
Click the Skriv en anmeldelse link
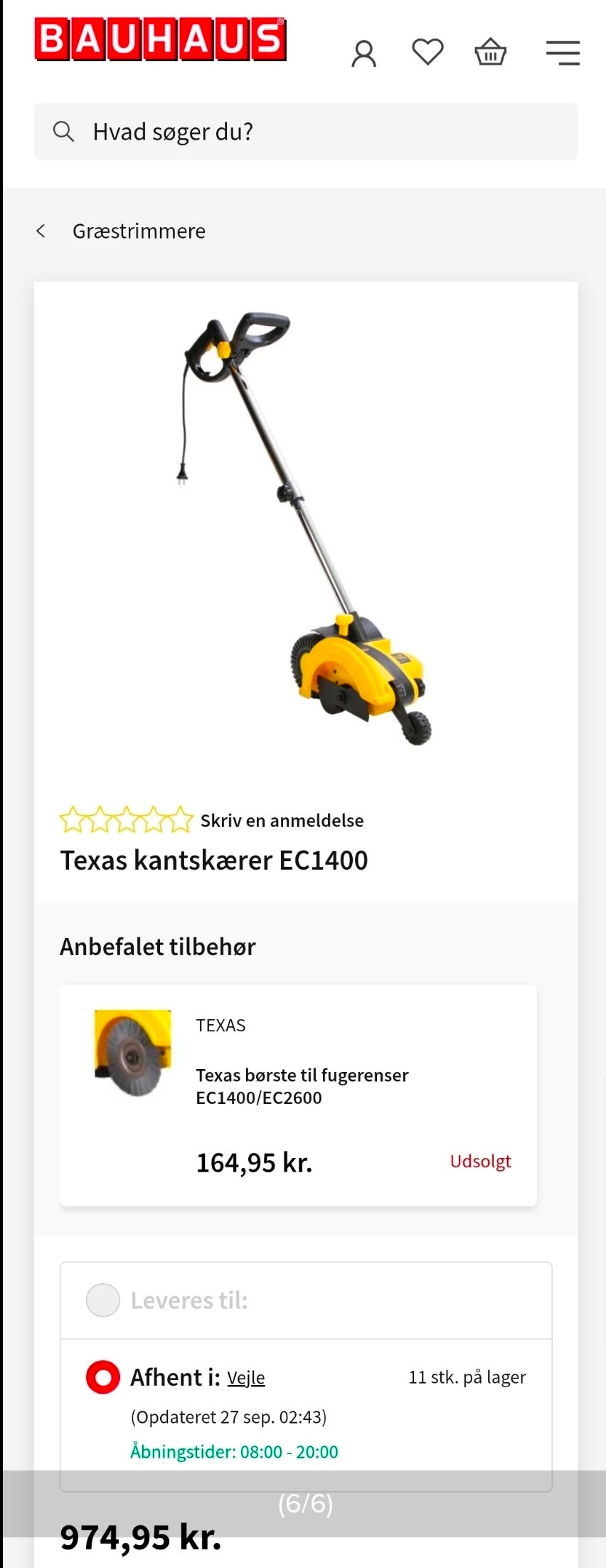(282, 820)
